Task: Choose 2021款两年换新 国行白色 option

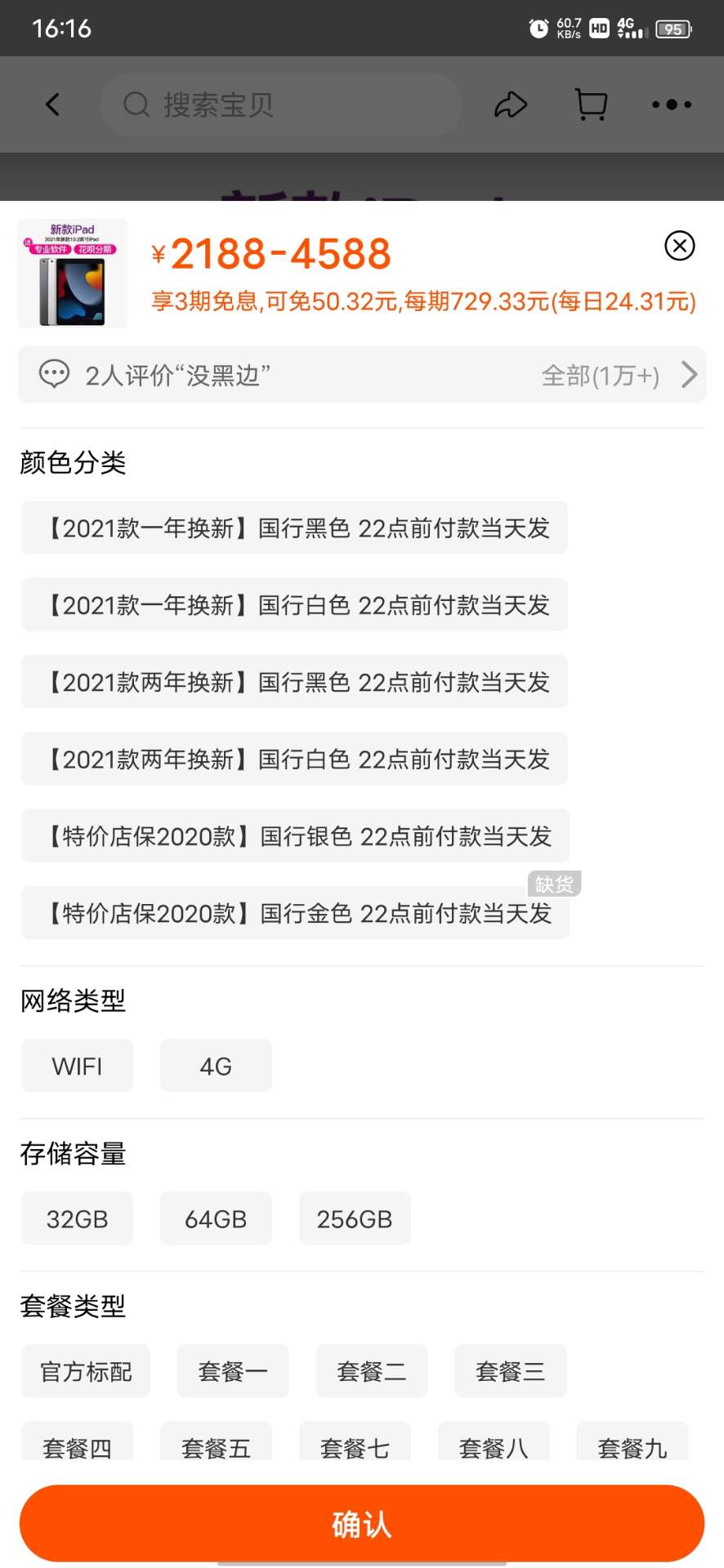Action: coord(294,759)
